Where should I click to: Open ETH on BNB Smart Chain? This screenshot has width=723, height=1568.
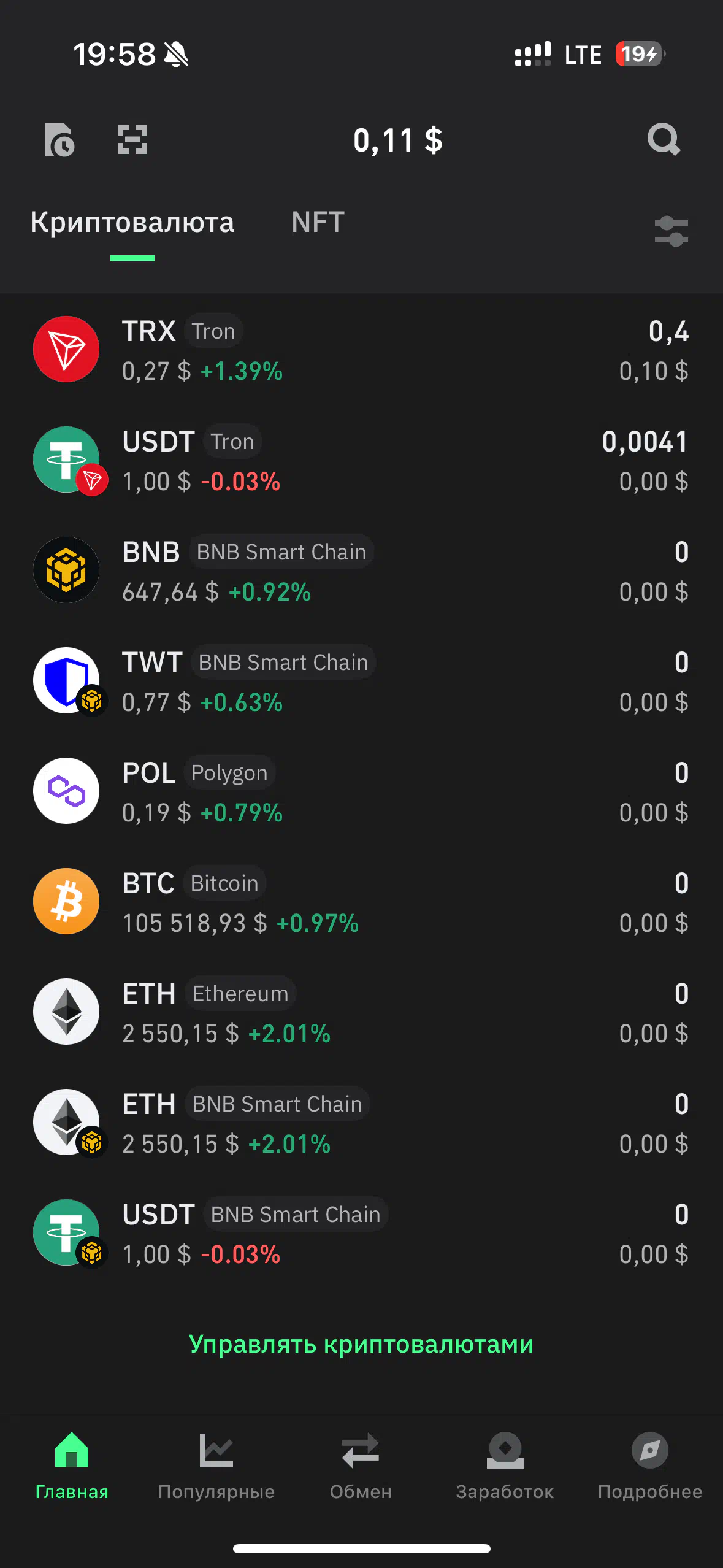tap(361, 1123)
